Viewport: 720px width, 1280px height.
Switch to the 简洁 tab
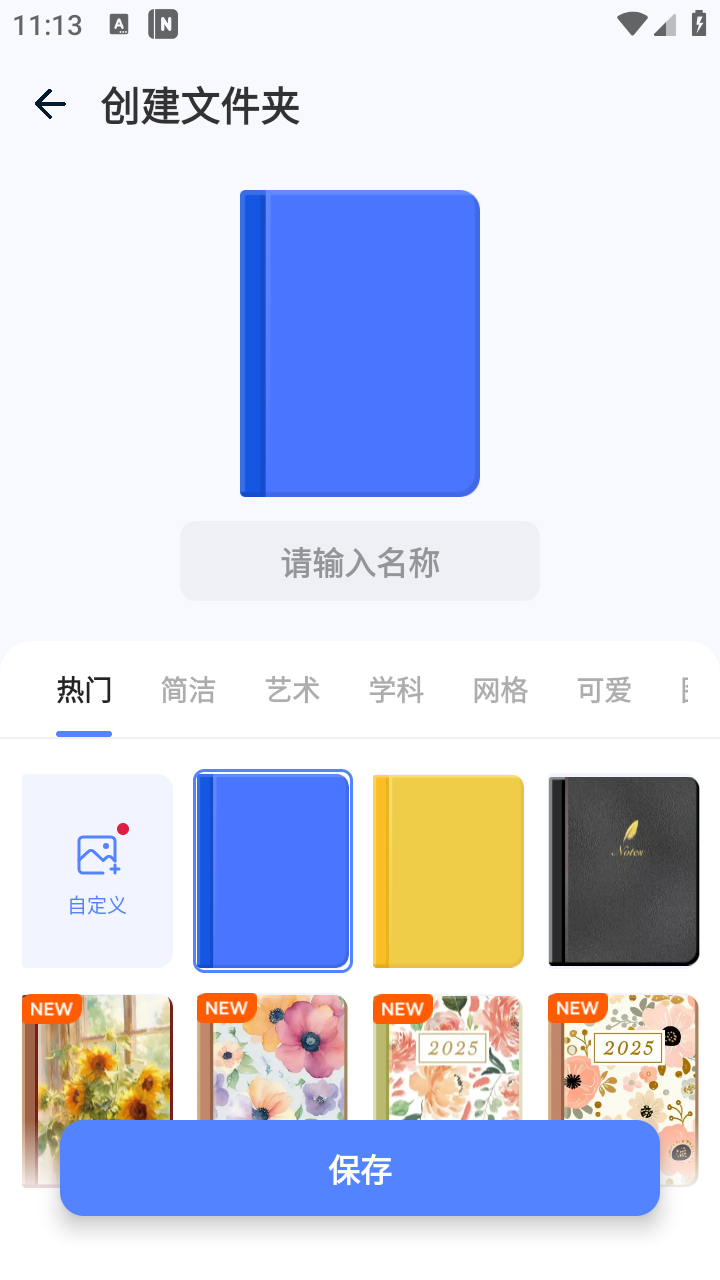(187, 690)
